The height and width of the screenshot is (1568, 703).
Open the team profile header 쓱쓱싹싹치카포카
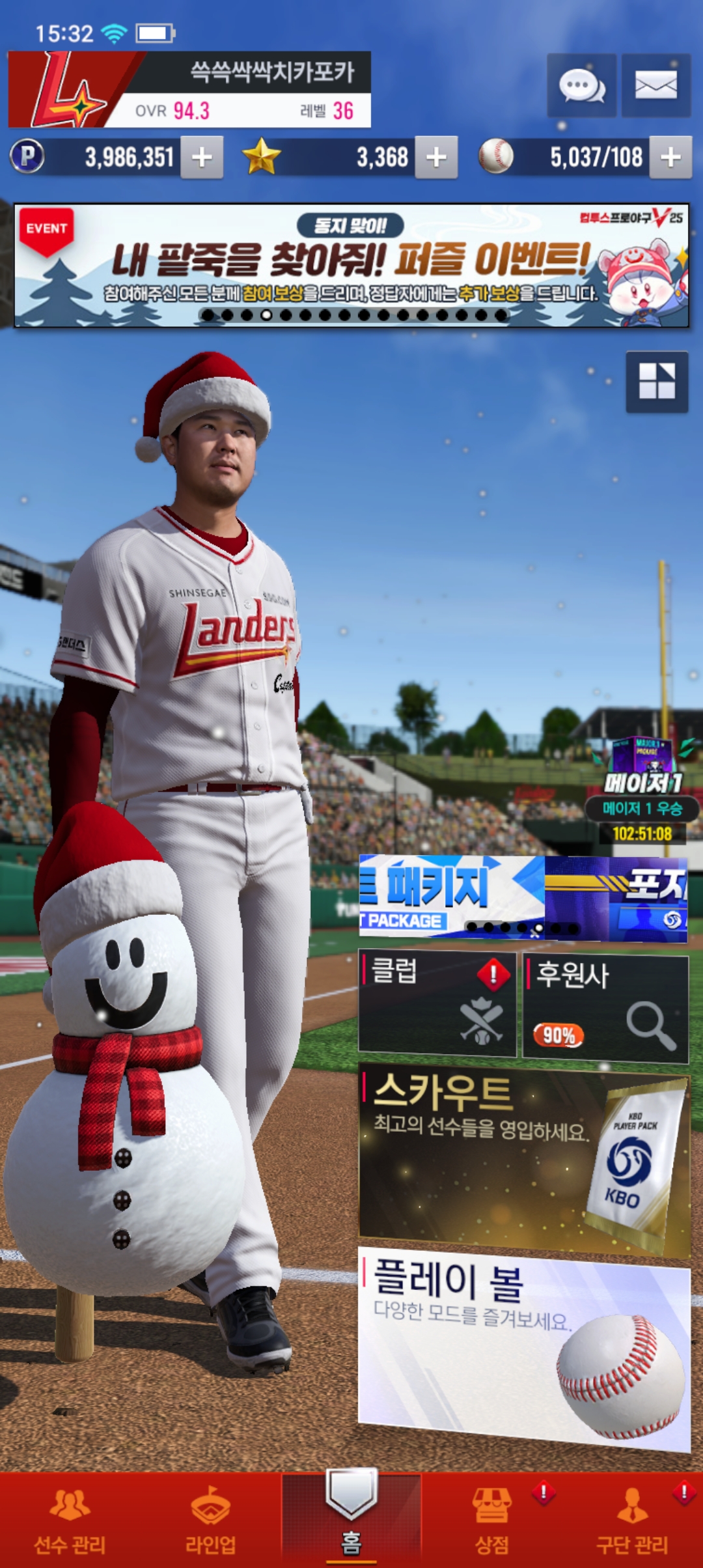point(189,89)
